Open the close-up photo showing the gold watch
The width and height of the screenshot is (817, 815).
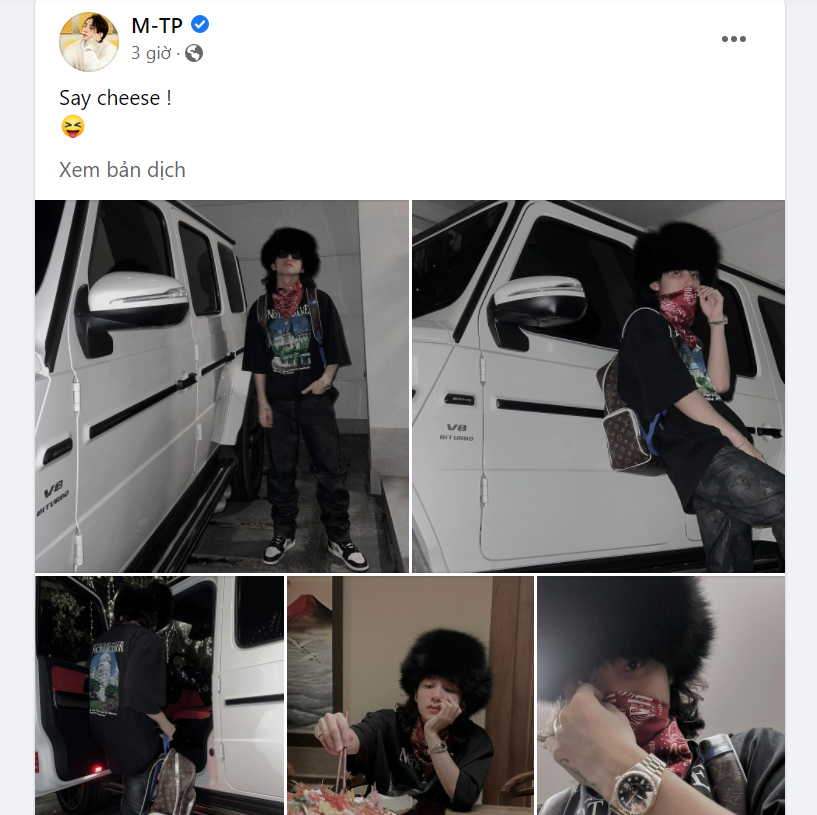coord(661,695)
